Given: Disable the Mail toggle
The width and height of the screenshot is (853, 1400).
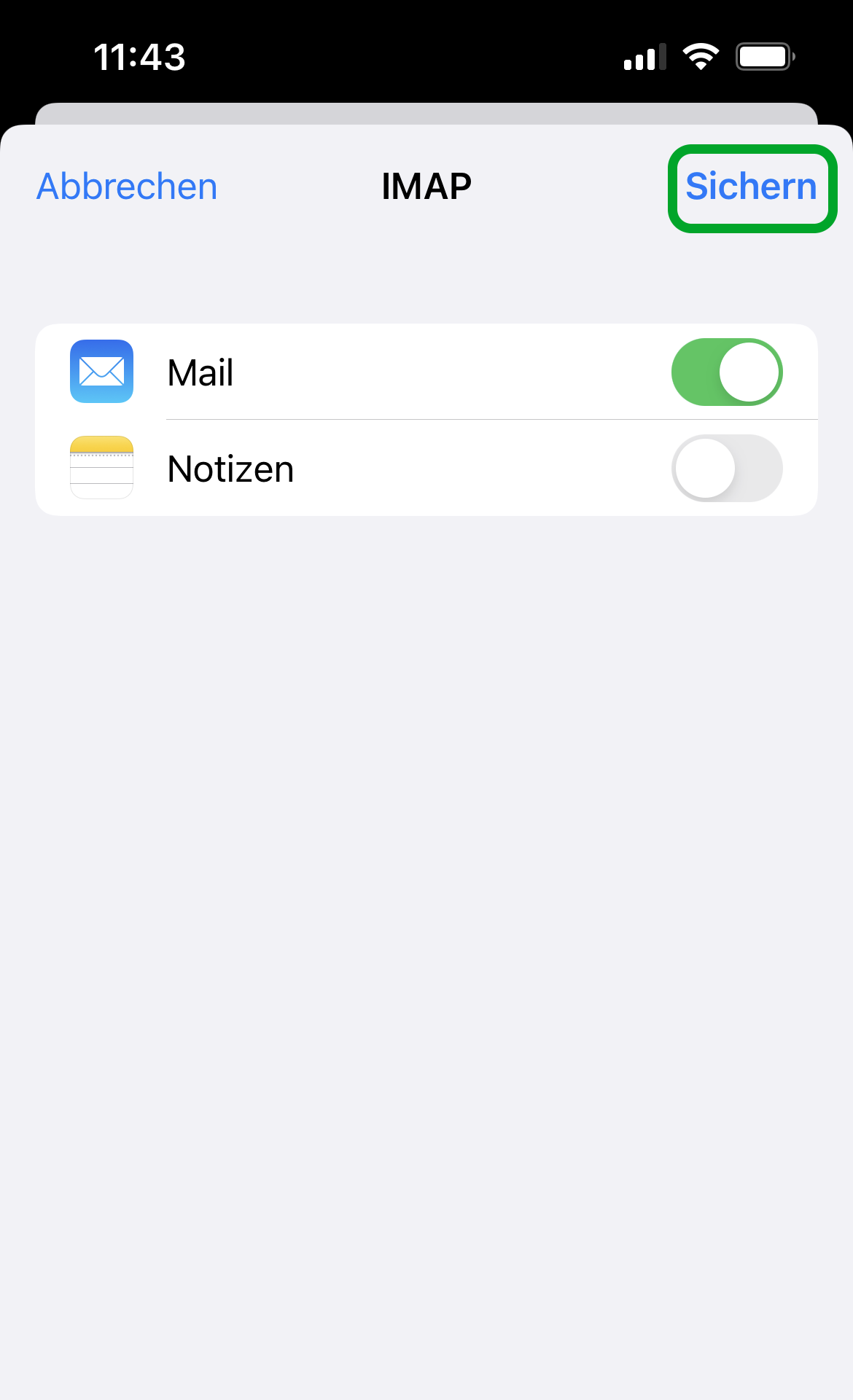Looking at the screenshot, I should 726,372.
